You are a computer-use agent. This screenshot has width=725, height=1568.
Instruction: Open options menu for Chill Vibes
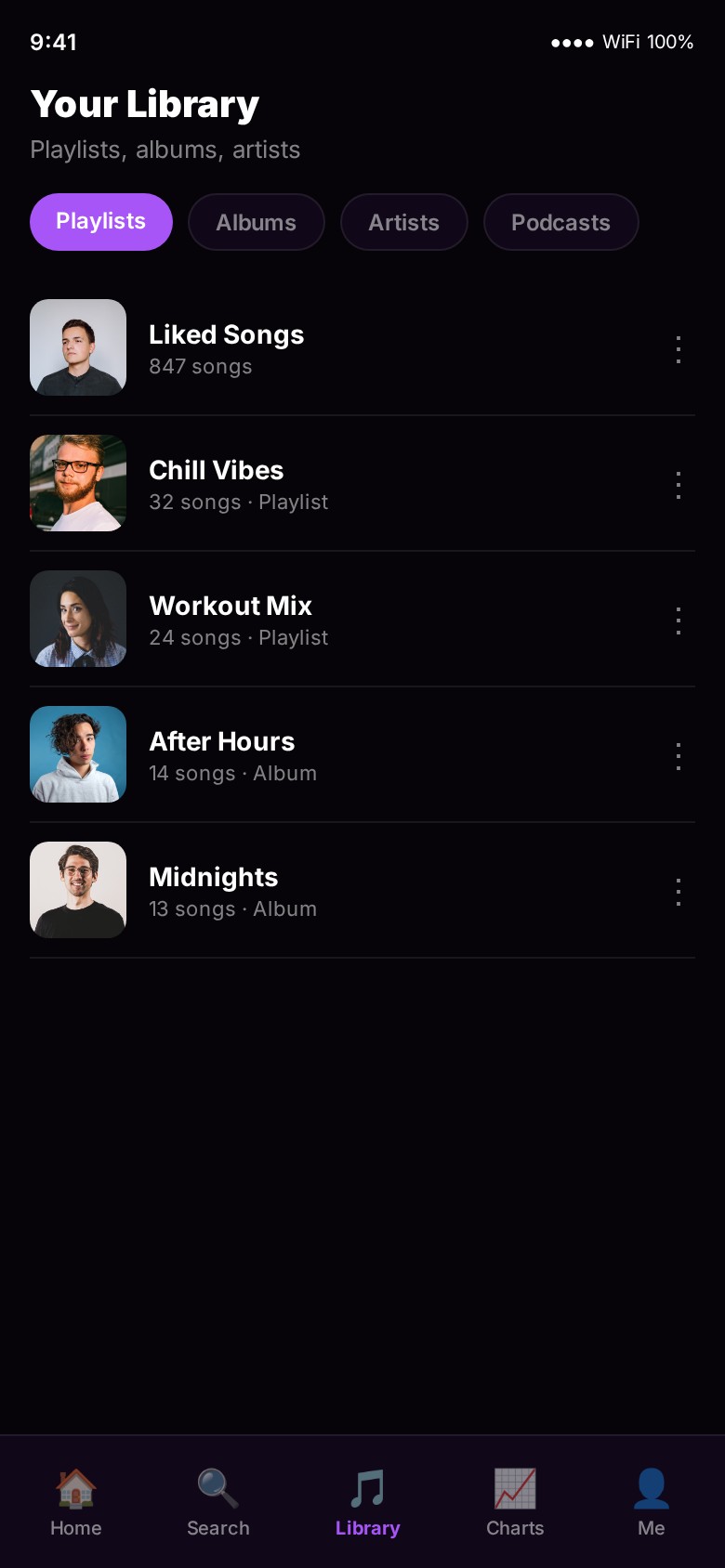point(678,485)
